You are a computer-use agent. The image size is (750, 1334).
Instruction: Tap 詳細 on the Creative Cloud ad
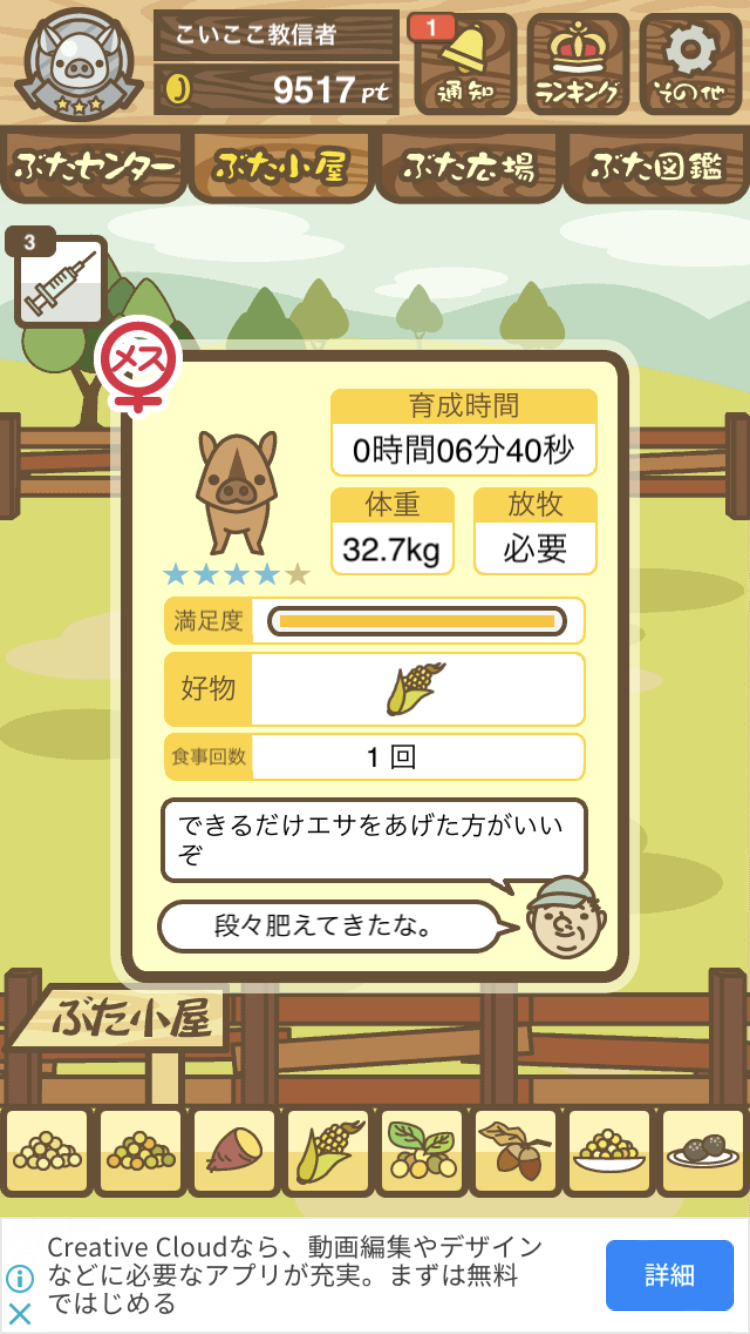point(669,1275)
